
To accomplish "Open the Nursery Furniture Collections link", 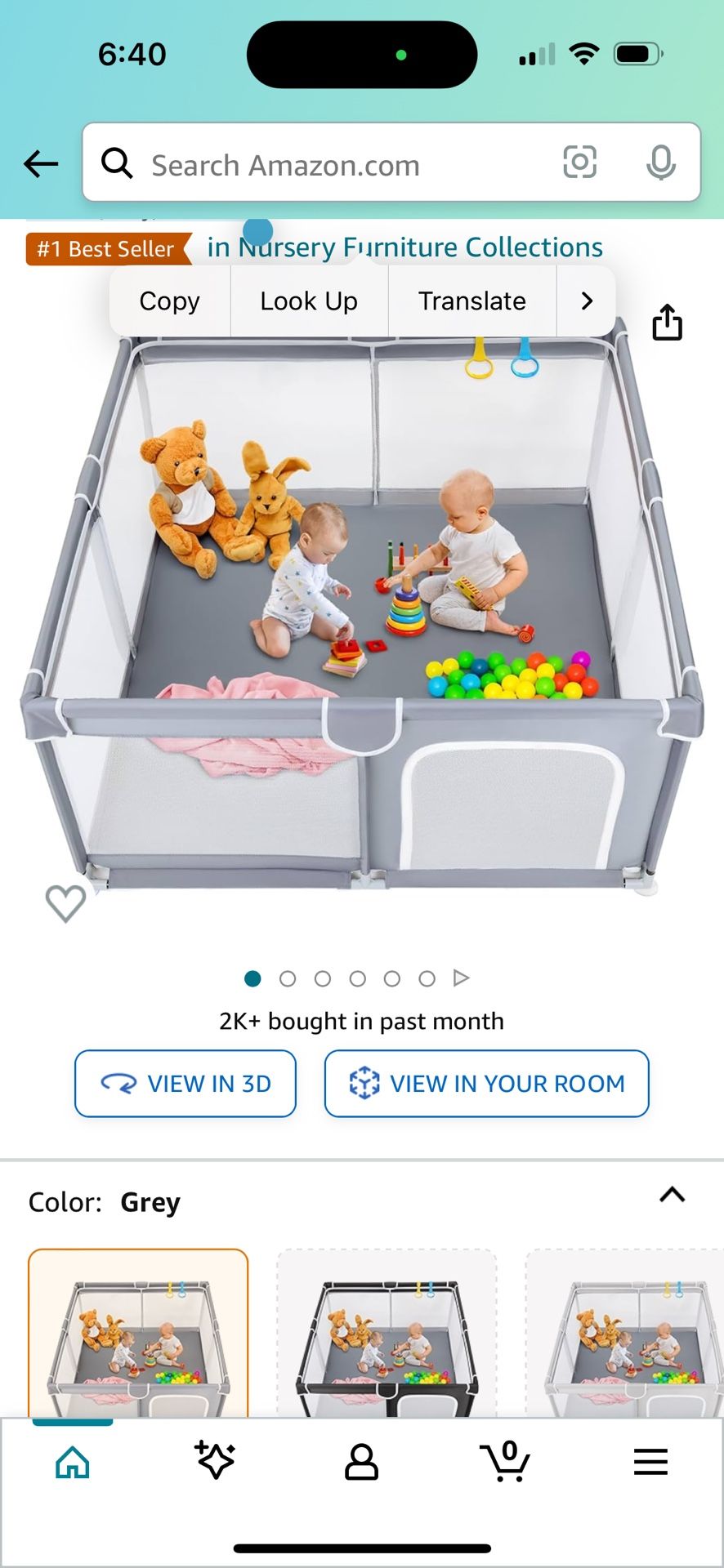I will click(x=404, y=247).
